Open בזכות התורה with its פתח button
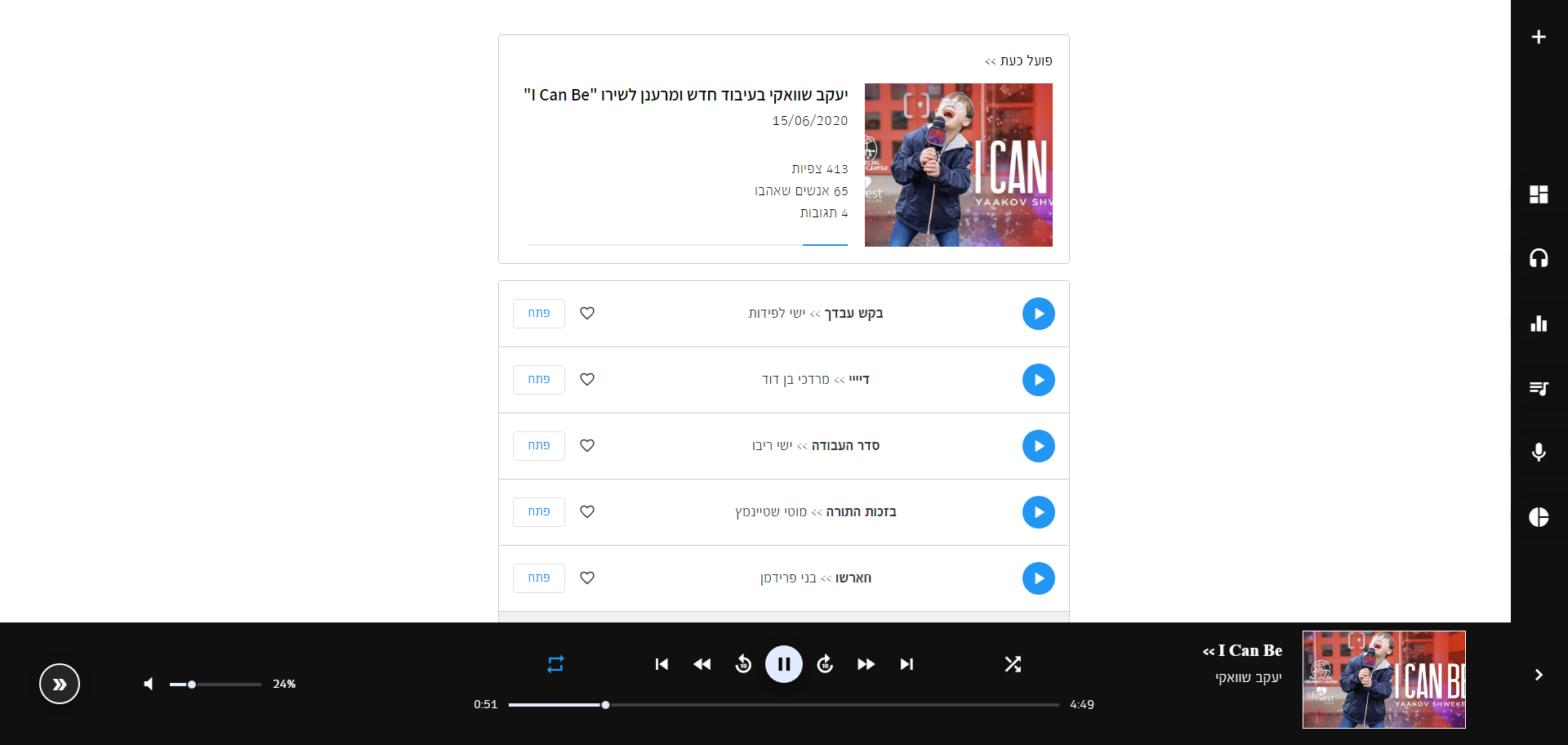The width and height of the screenshot is (1568, 745). (x=539, y=512)
